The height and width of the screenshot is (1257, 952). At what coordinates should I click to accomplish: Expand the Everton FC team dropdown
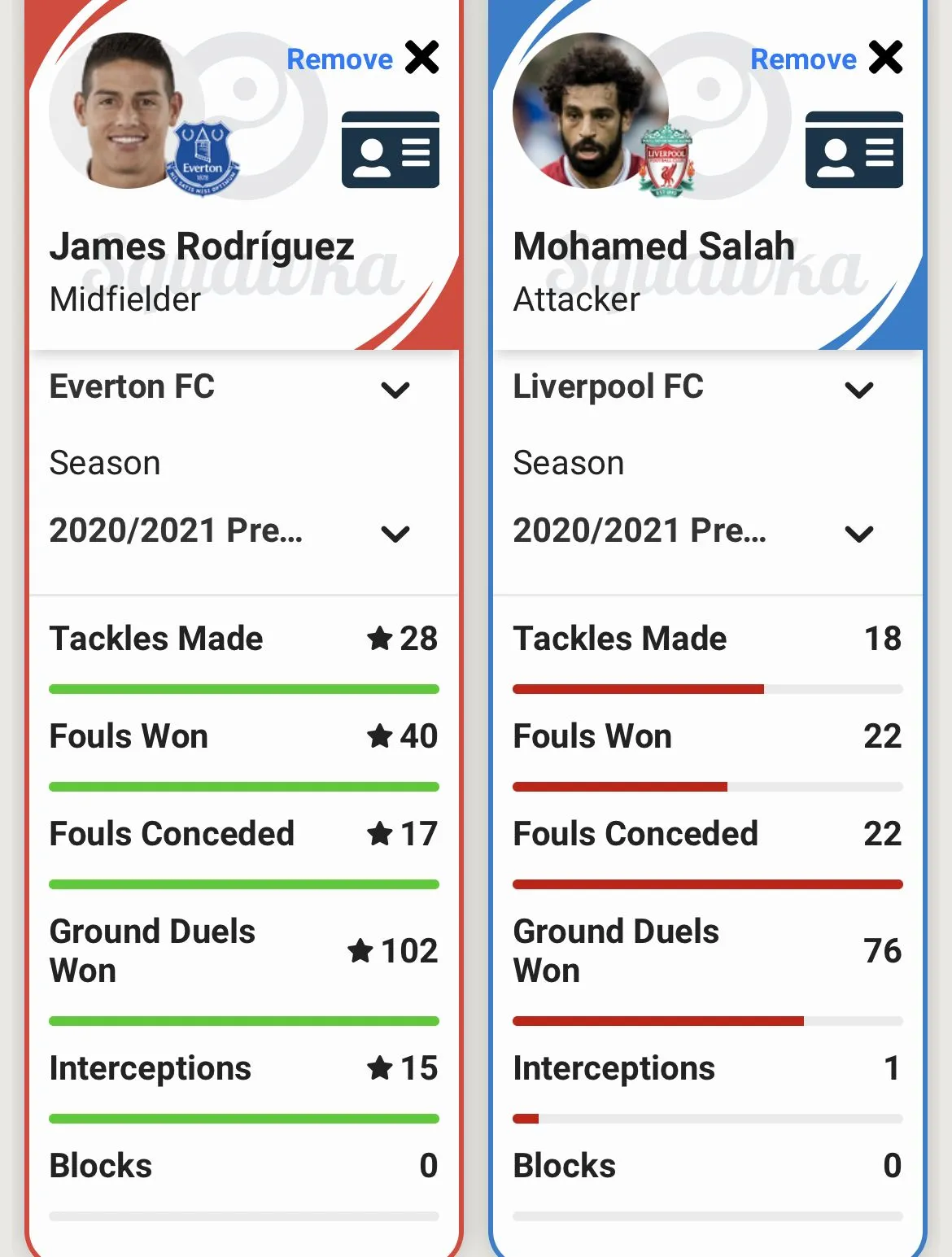click(x=395, y=390)
